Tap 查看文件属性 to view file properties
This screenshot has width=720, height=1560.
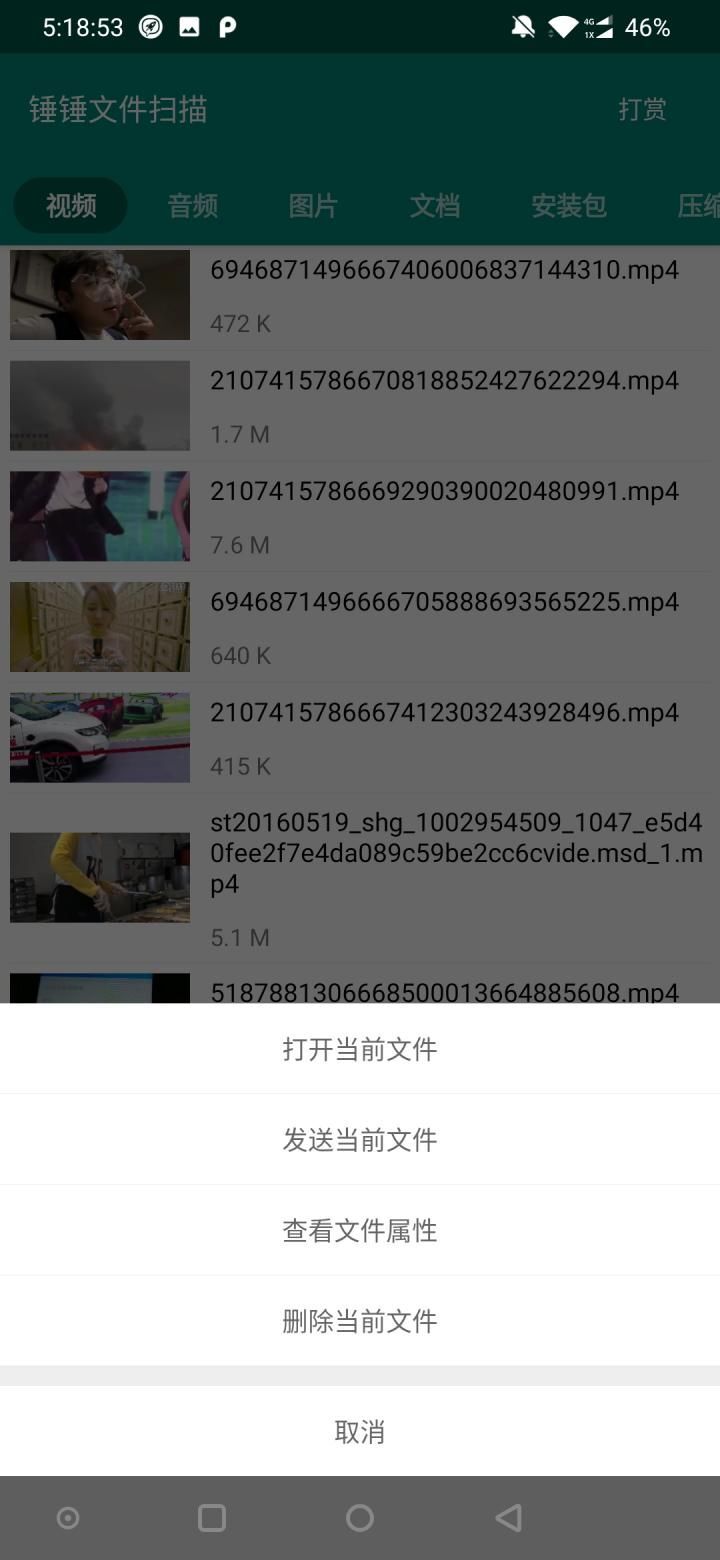[x=360, y=1230]
